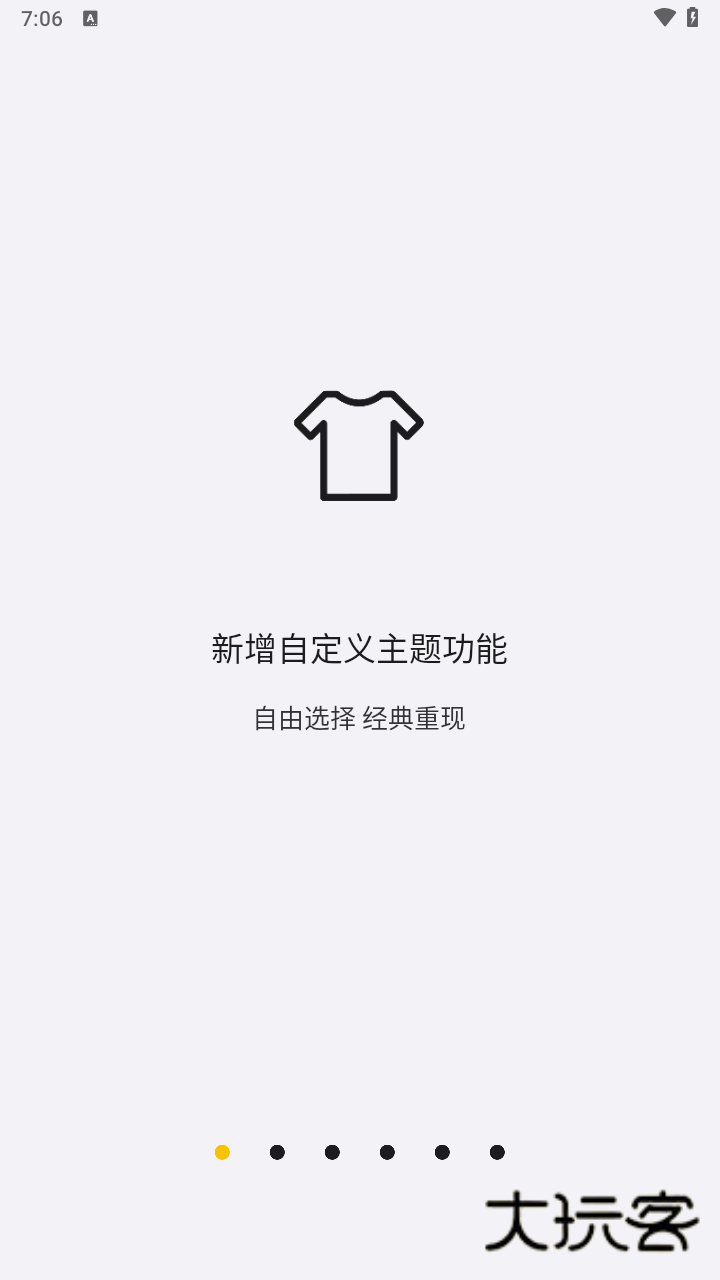This screenshot has height=1280, width=720.
Task: Click the status bar at the top
Action: pyautogui.click(x=360, y=17)
